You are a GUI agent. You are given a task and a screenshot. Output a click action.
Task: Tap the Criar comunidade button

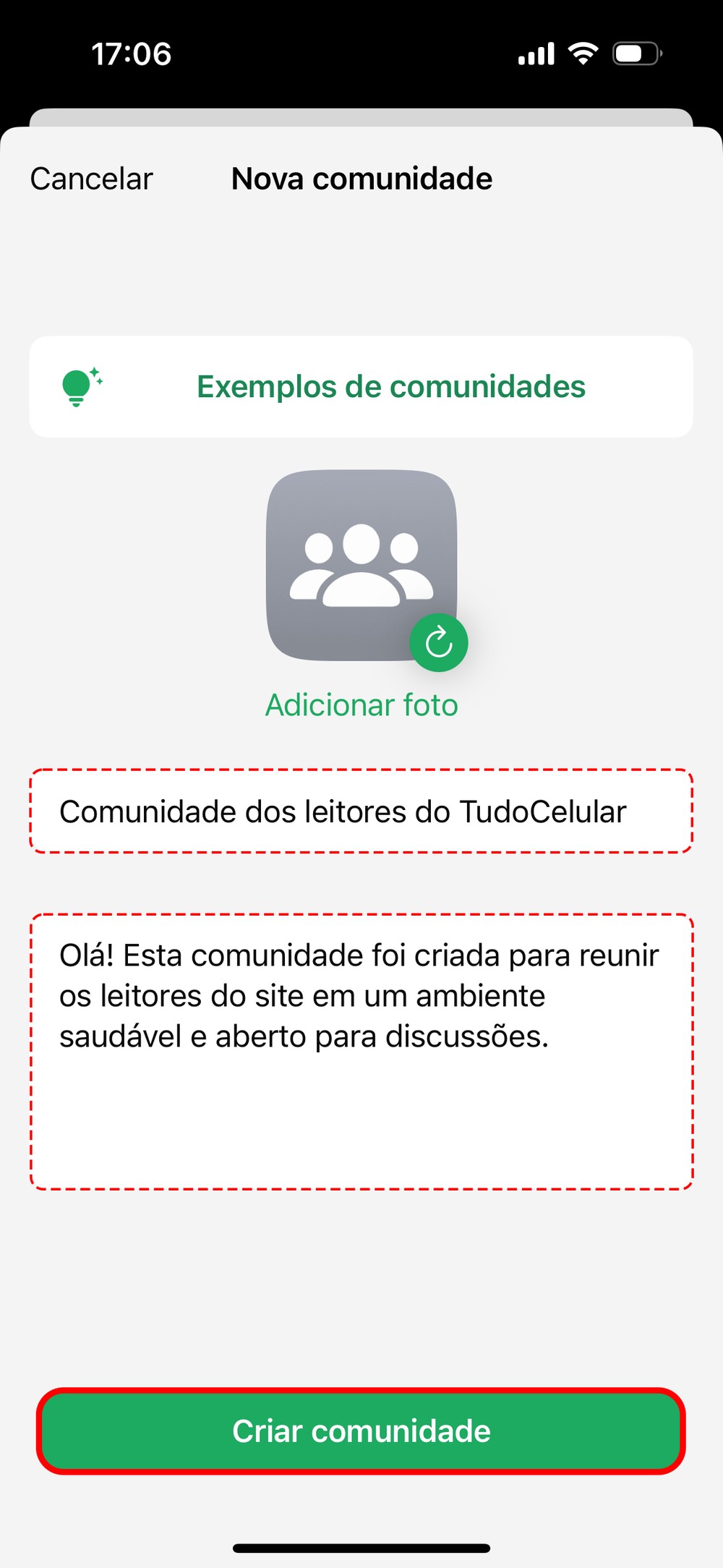[361, 1431]
